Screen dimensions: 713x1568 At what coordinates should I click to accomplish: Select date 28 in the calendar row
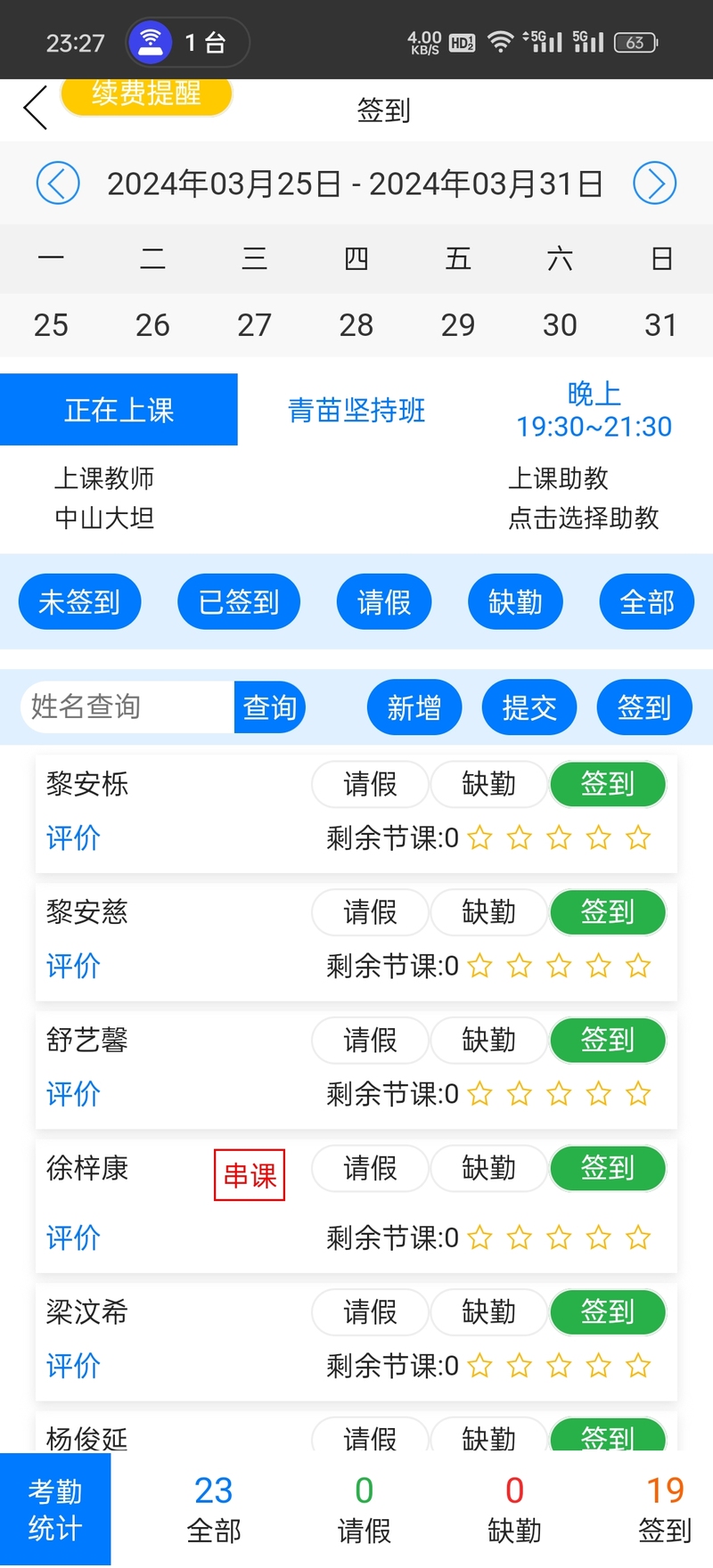(x=356, y=325)
